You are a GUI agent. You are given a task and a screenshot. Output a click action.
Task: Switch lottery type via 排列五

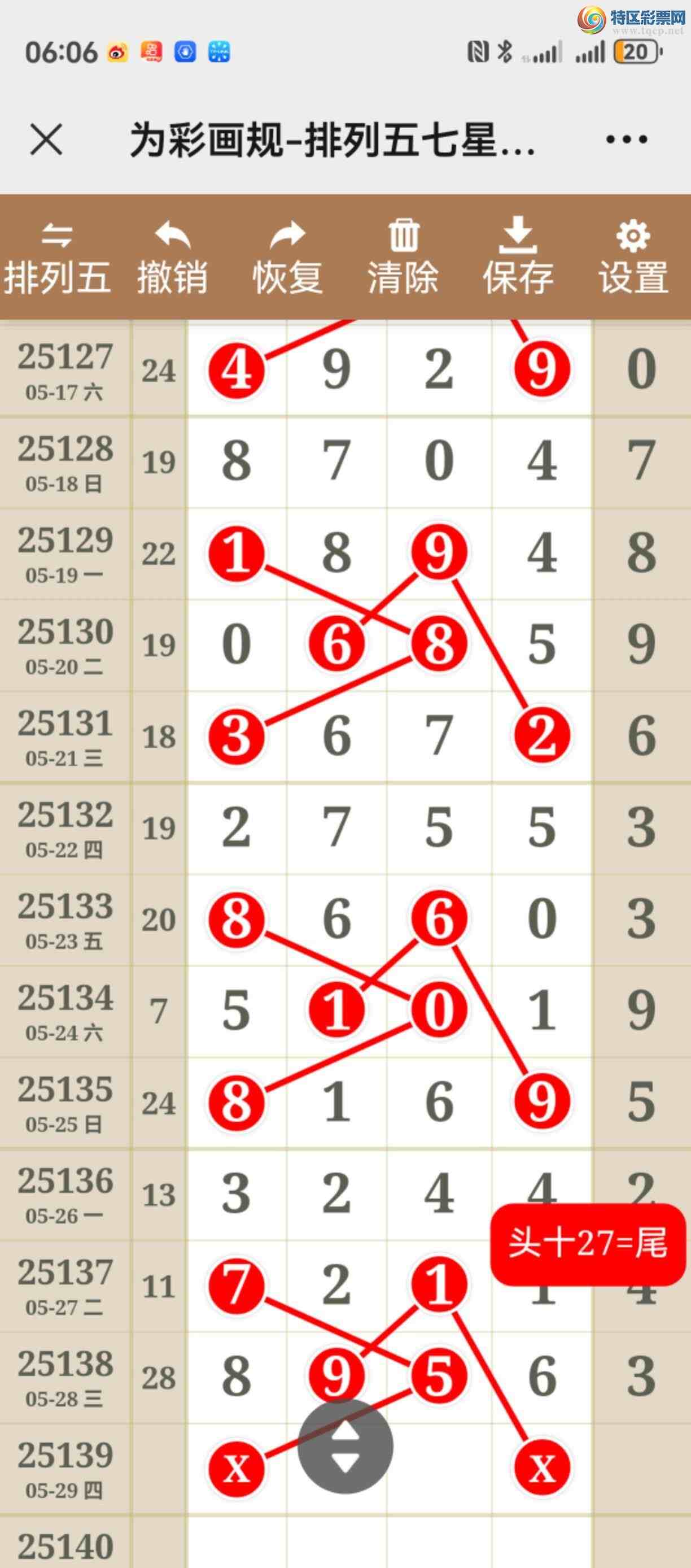(57, 258)
